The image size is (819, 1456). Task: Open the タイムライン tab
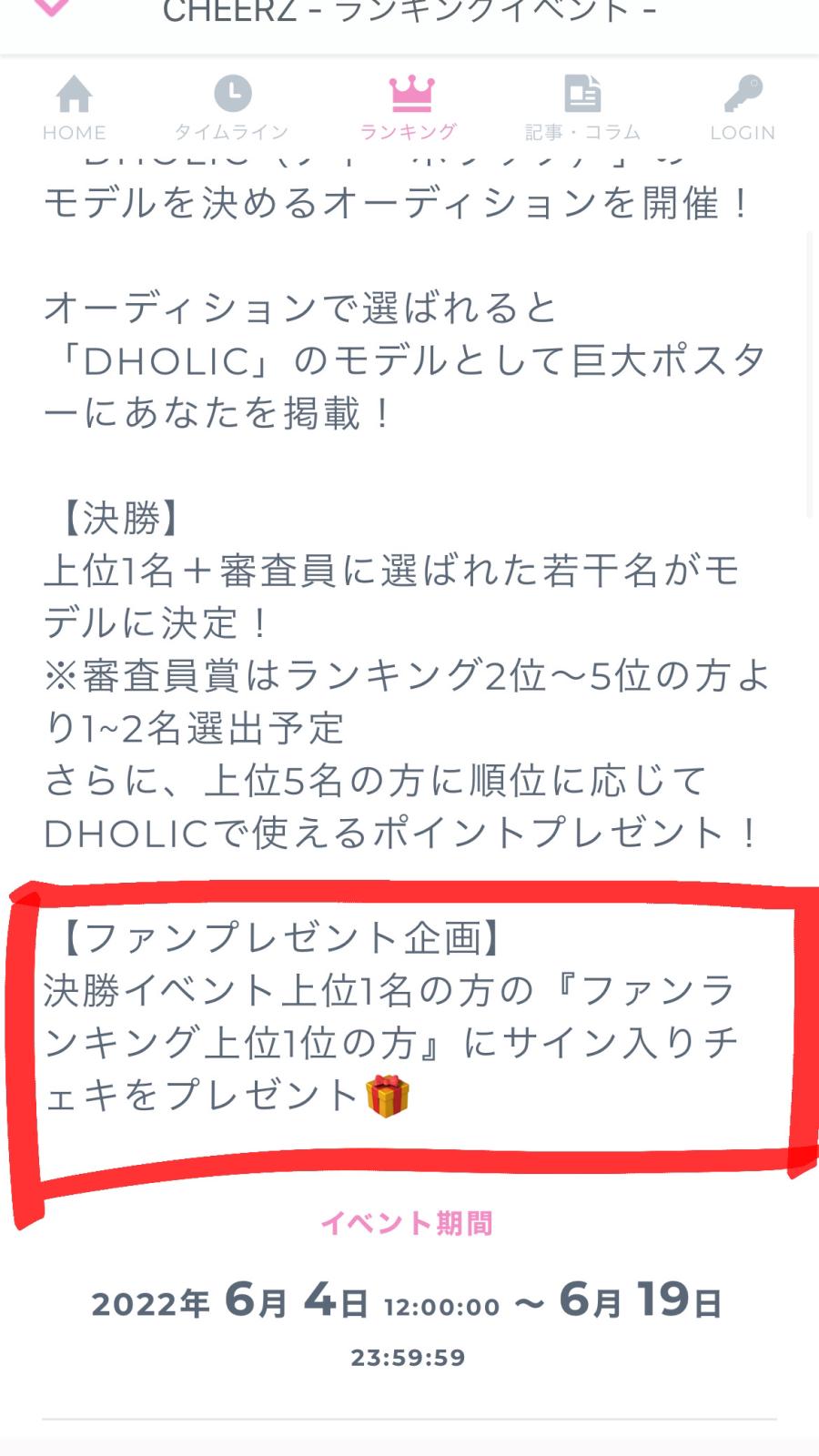coord(232,108)
